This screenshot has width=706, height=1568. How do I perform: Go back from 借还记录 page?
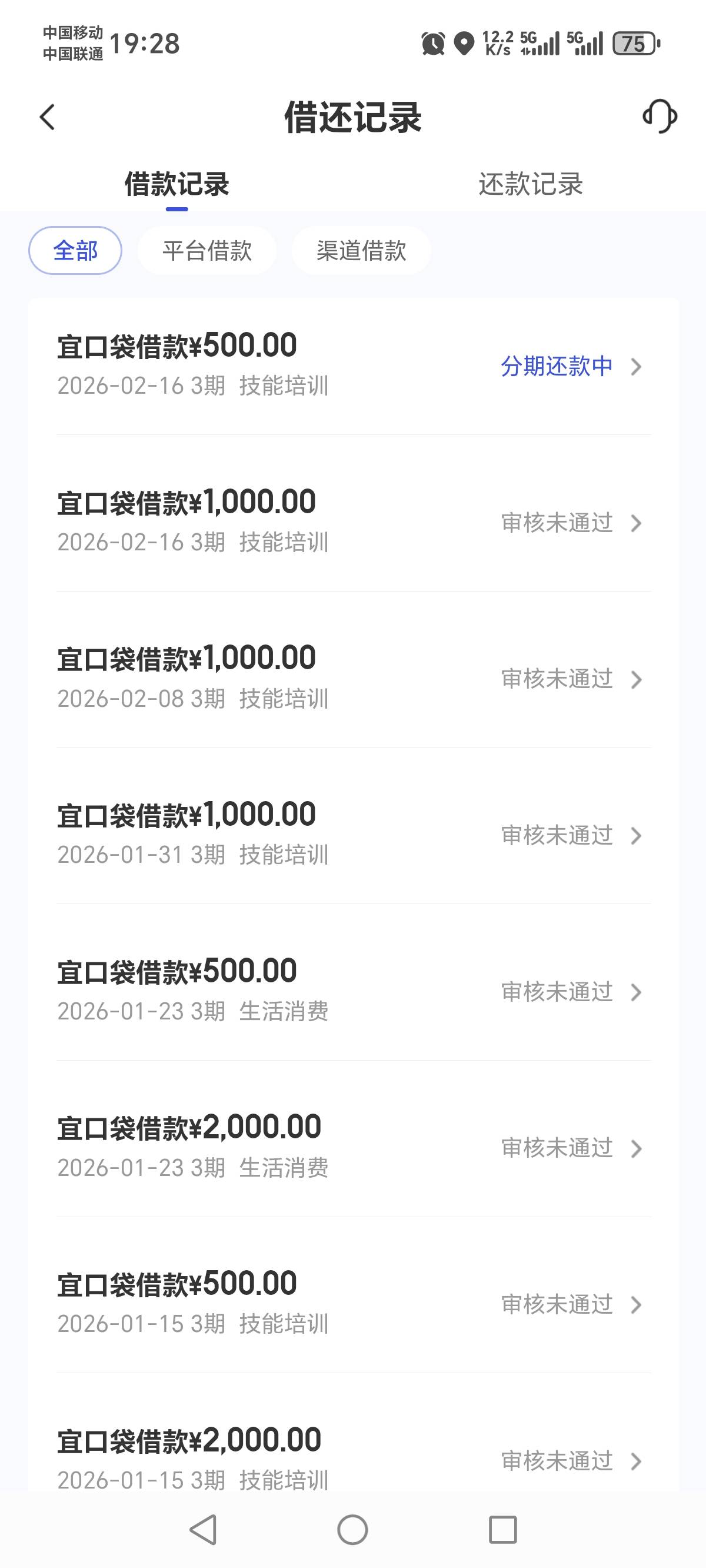point(48,117)
